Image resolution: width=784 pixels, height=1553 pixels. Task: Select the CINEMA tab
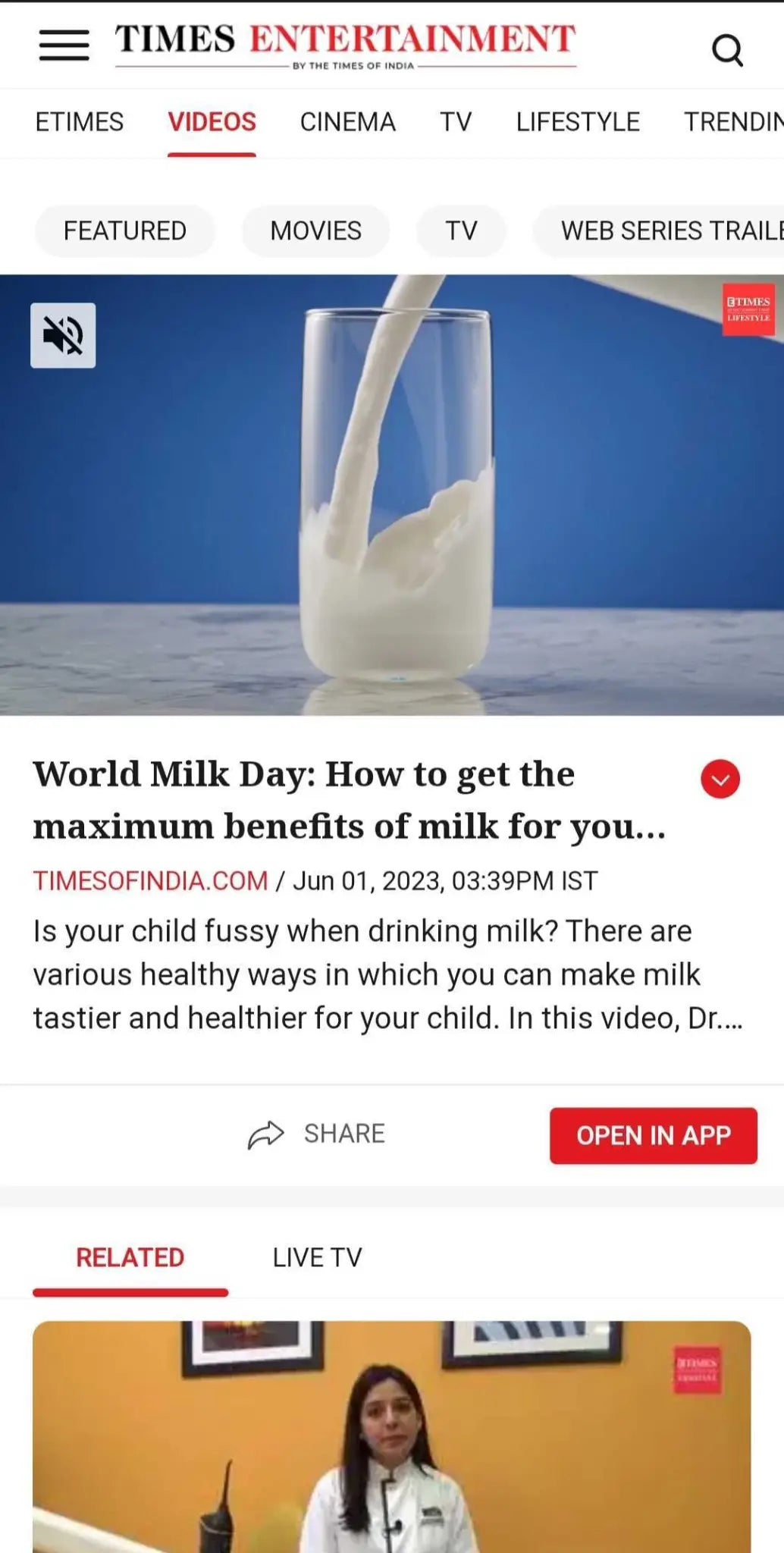coord(347,122)
